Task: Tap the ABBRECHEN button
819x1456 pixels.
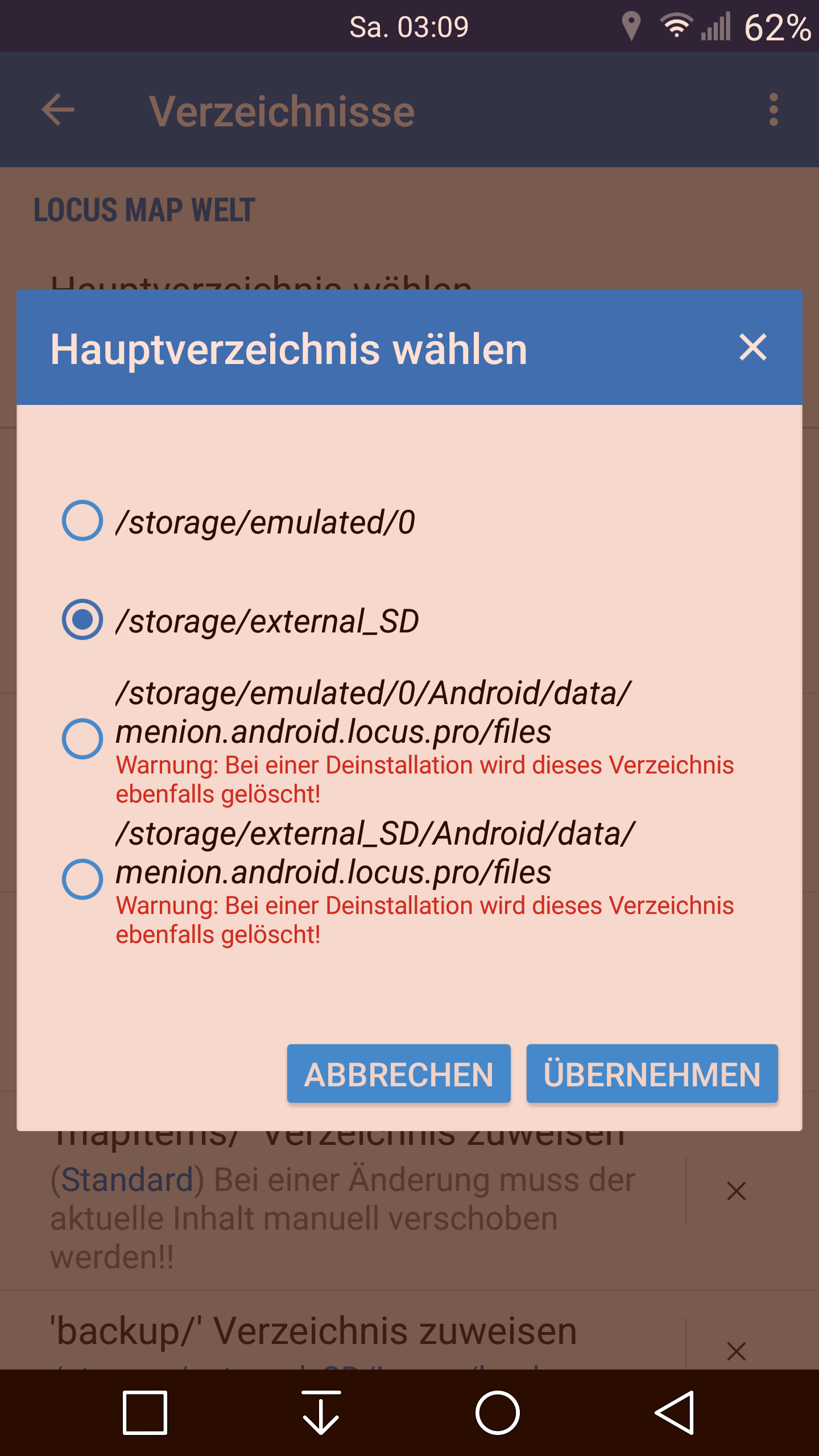Action: [x=399, y=1074]
